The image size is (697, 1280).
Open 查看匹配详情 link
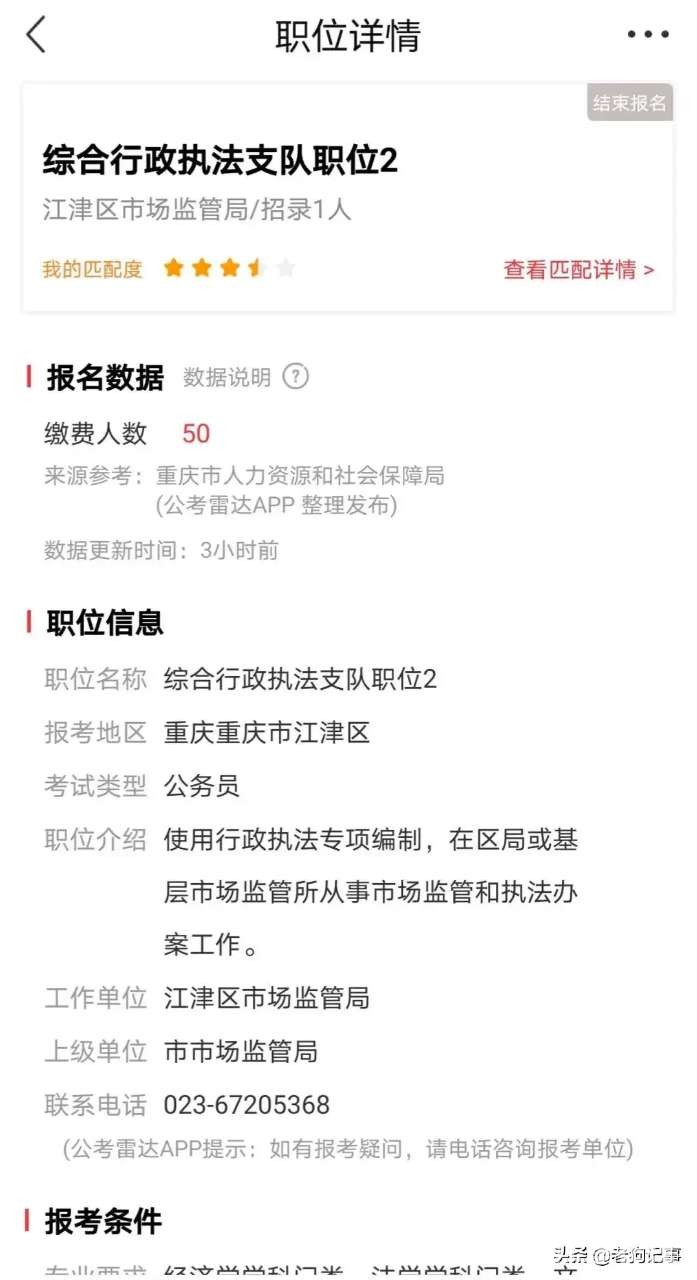[x=578, y=269]
